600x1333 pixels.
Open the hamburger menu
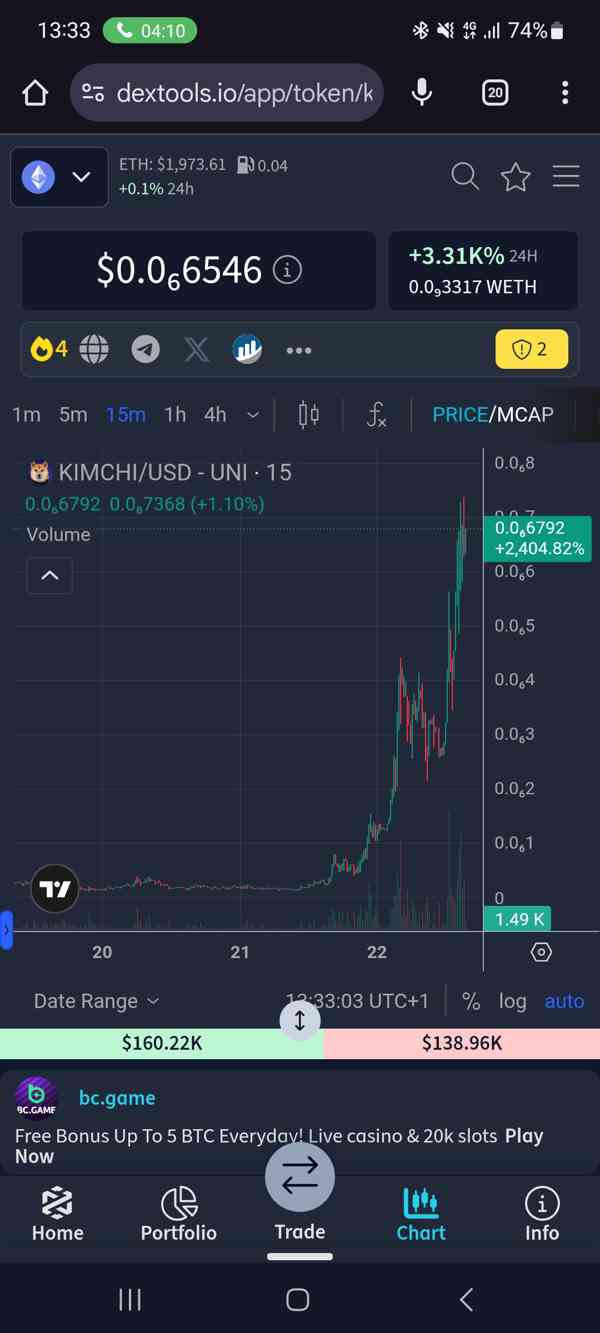click(566, 177)
